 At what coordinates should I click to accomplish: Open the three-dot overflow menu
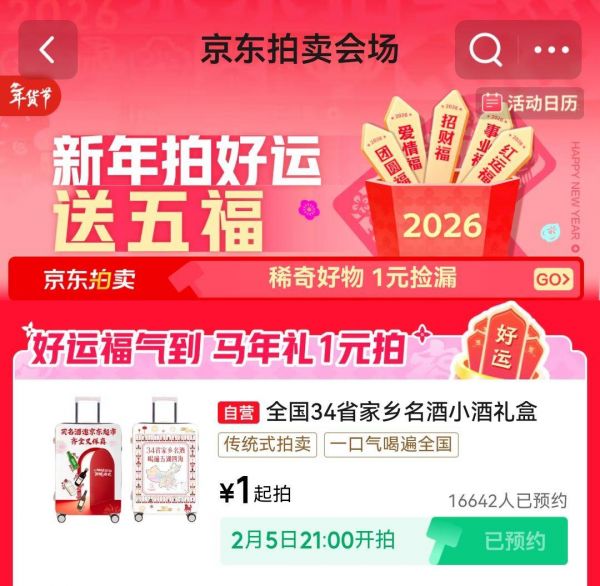(x=551, y=50)
